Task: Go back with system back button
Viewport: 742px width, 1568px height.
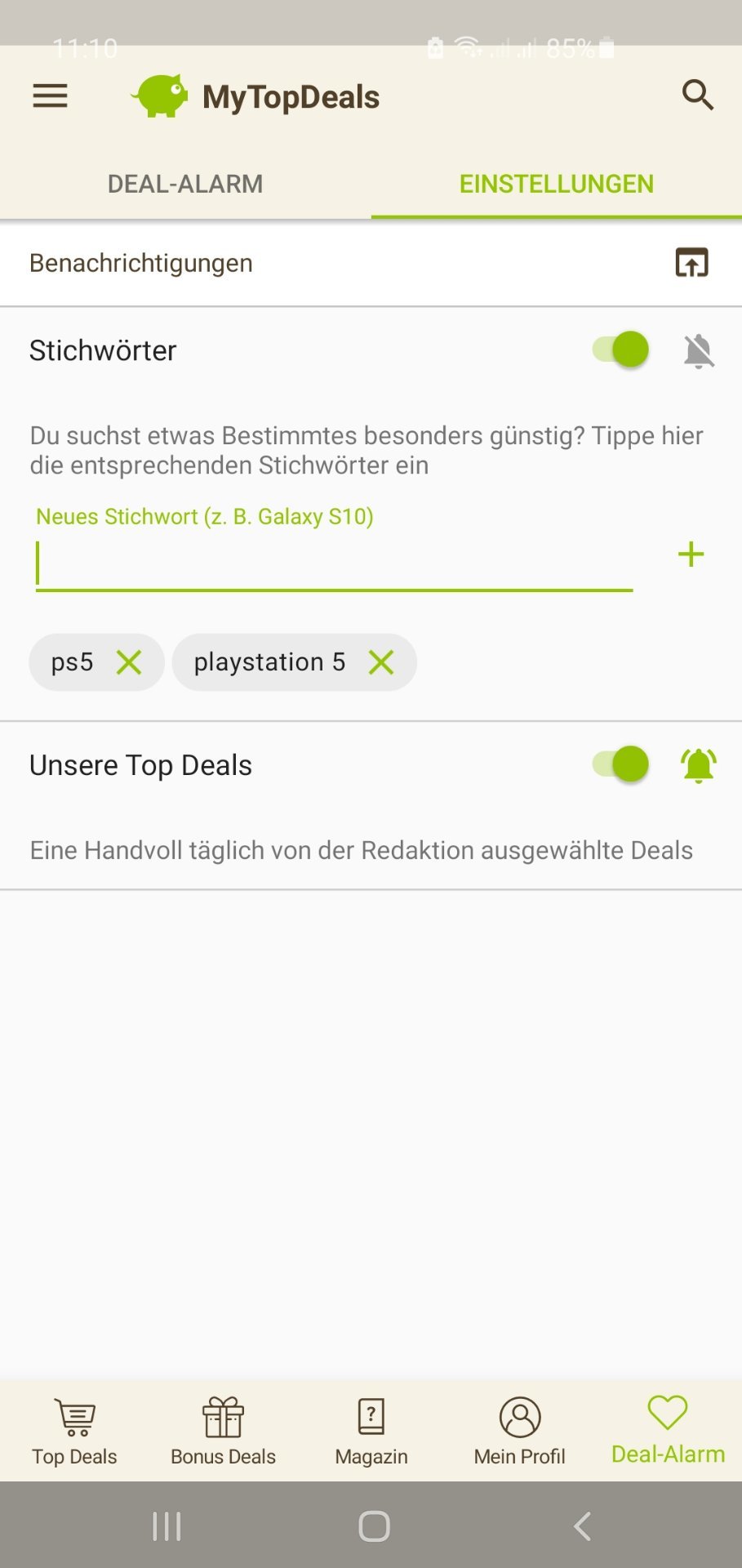Action: (582, 1526)
